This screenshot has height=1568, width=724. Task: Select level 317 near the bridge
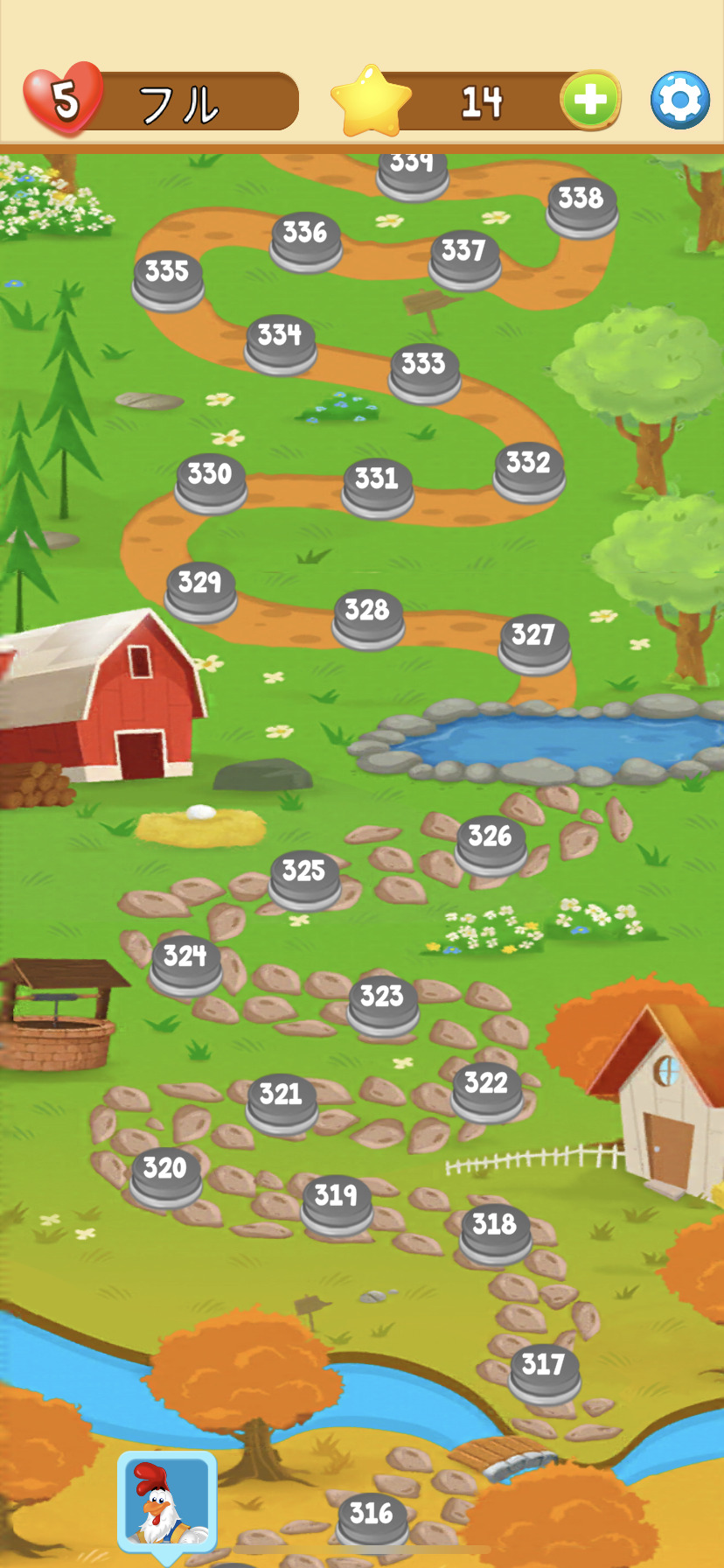pos(544,1369)
